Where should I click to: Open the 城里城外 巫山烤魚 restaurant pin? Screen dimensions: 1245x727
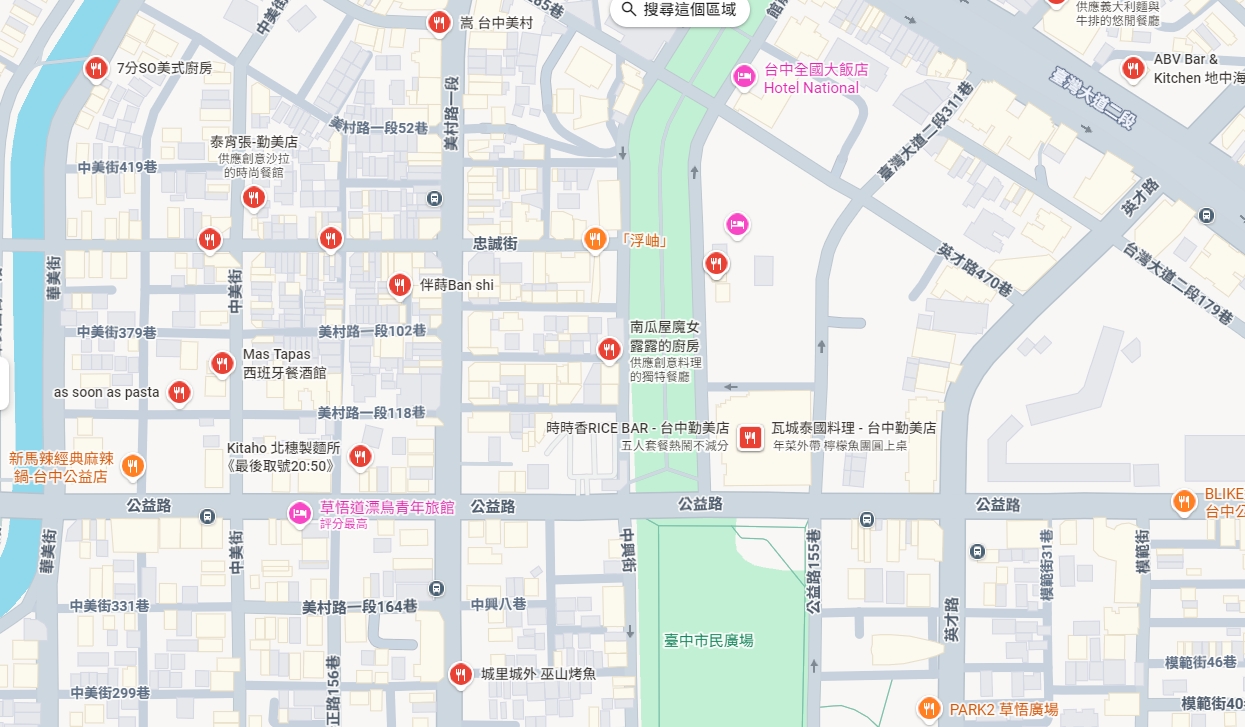pos(460,674)
